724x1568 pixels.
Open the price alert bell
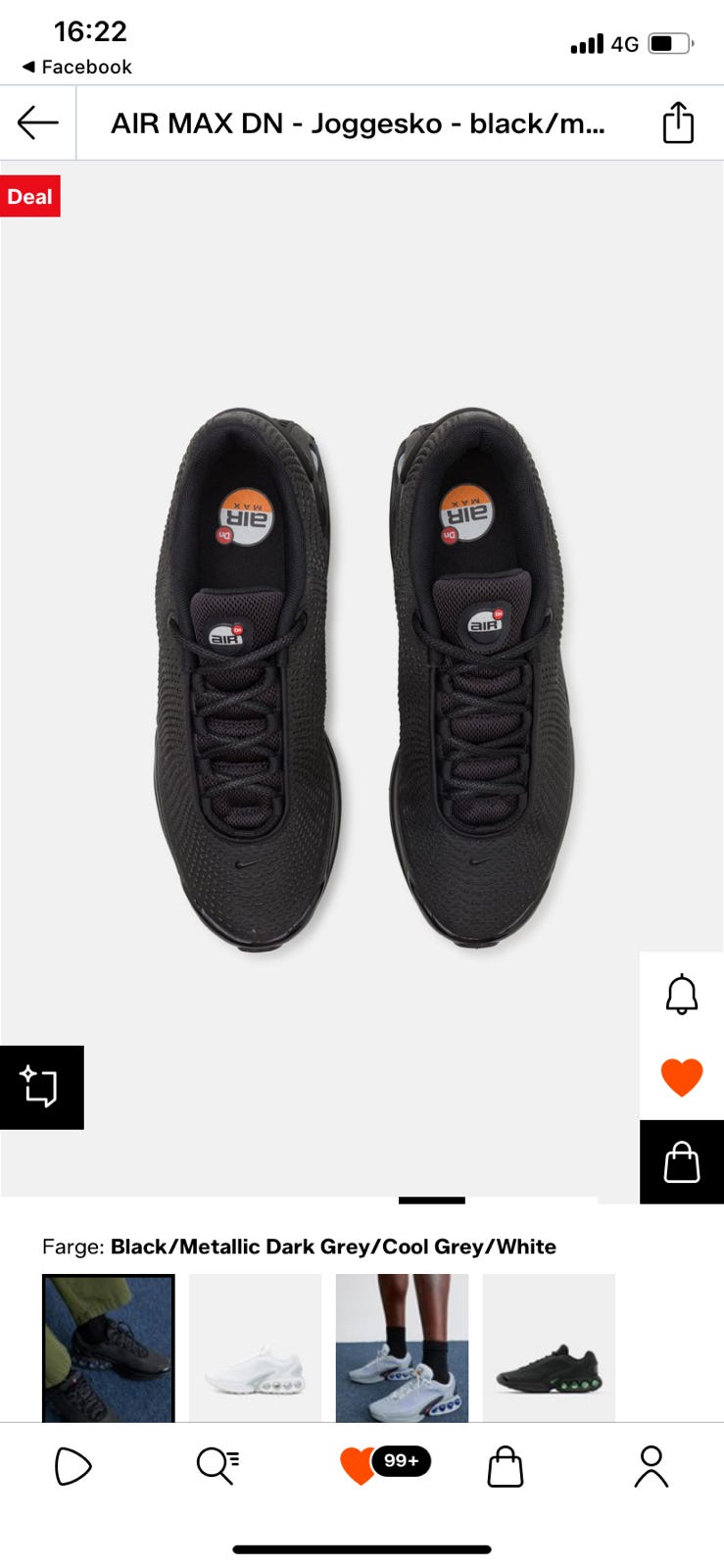682,995
